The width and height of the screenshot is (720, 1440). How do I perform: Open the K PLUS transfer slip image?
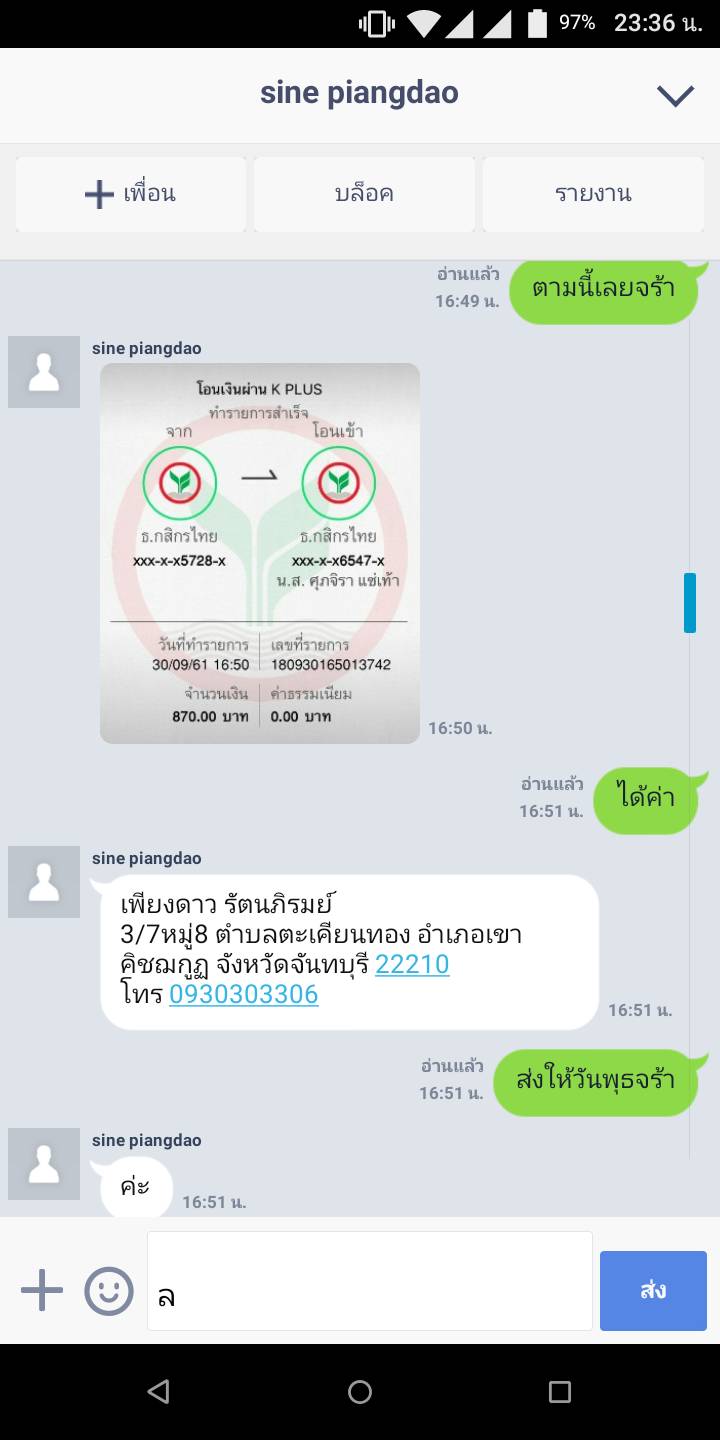point(259,553)
